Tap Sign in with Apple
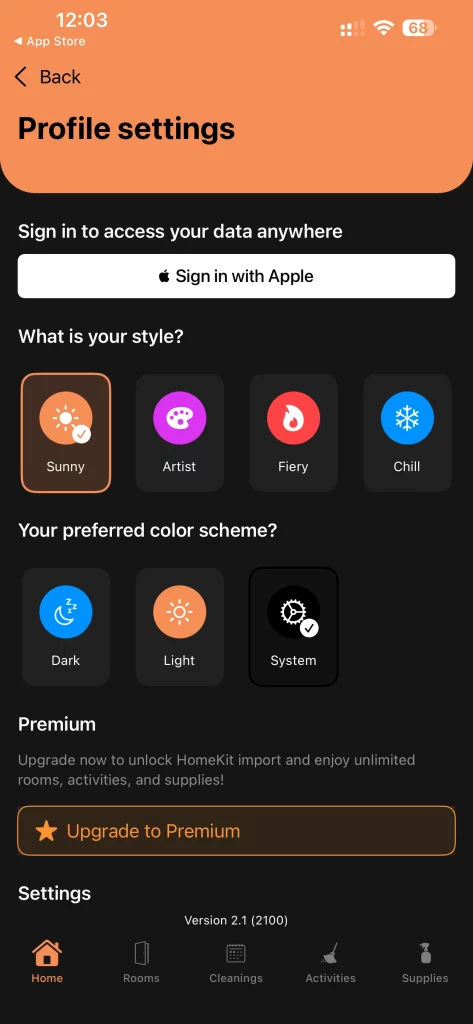473x1024 pixels. pyautogui.click(x=236, y=276)
